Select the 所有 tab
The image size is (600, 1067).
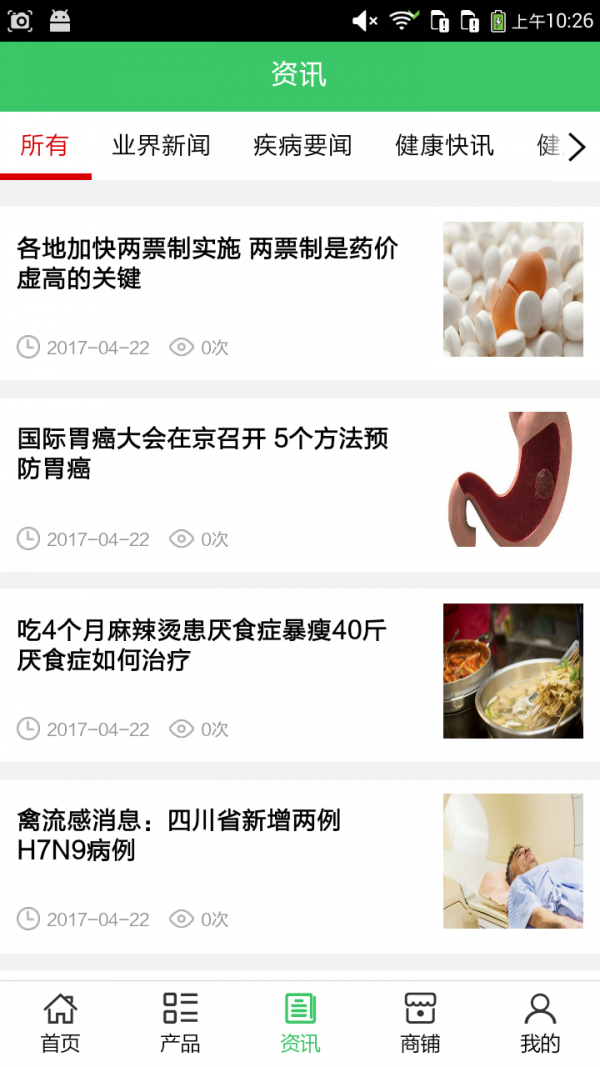45,146
